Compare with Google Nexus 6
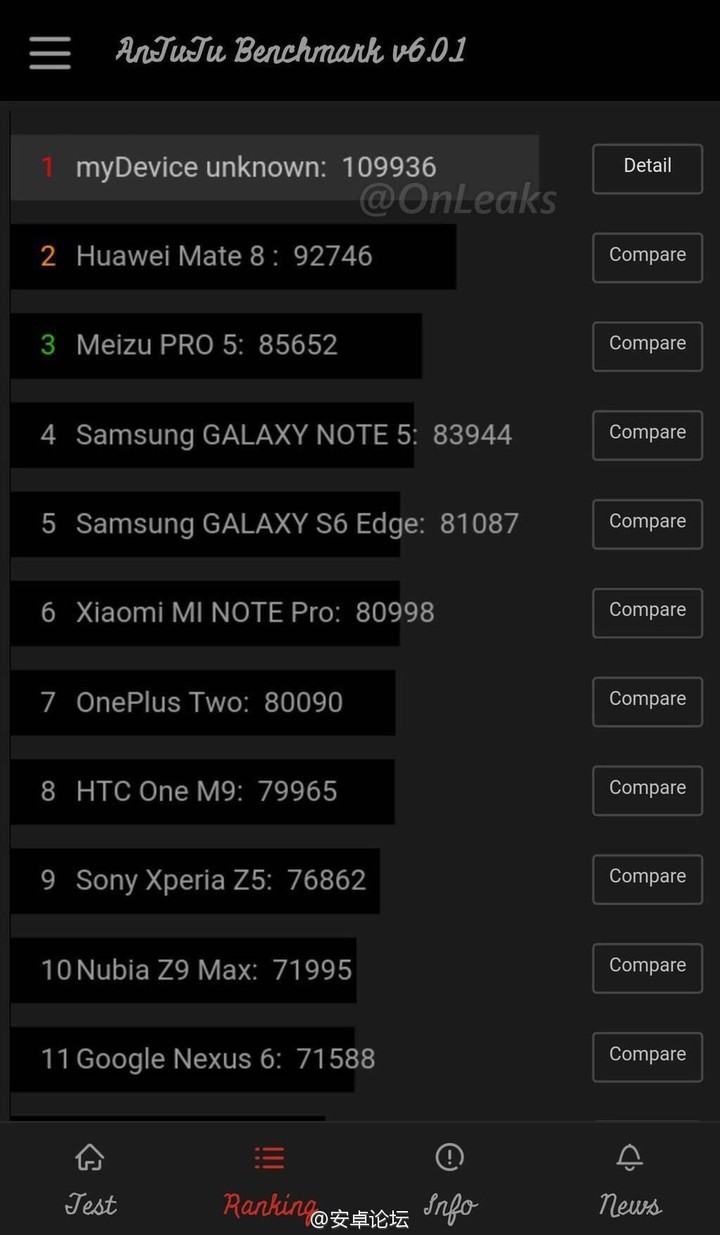The height and width of the screenshot is (1235, 720). (647, 1058)
